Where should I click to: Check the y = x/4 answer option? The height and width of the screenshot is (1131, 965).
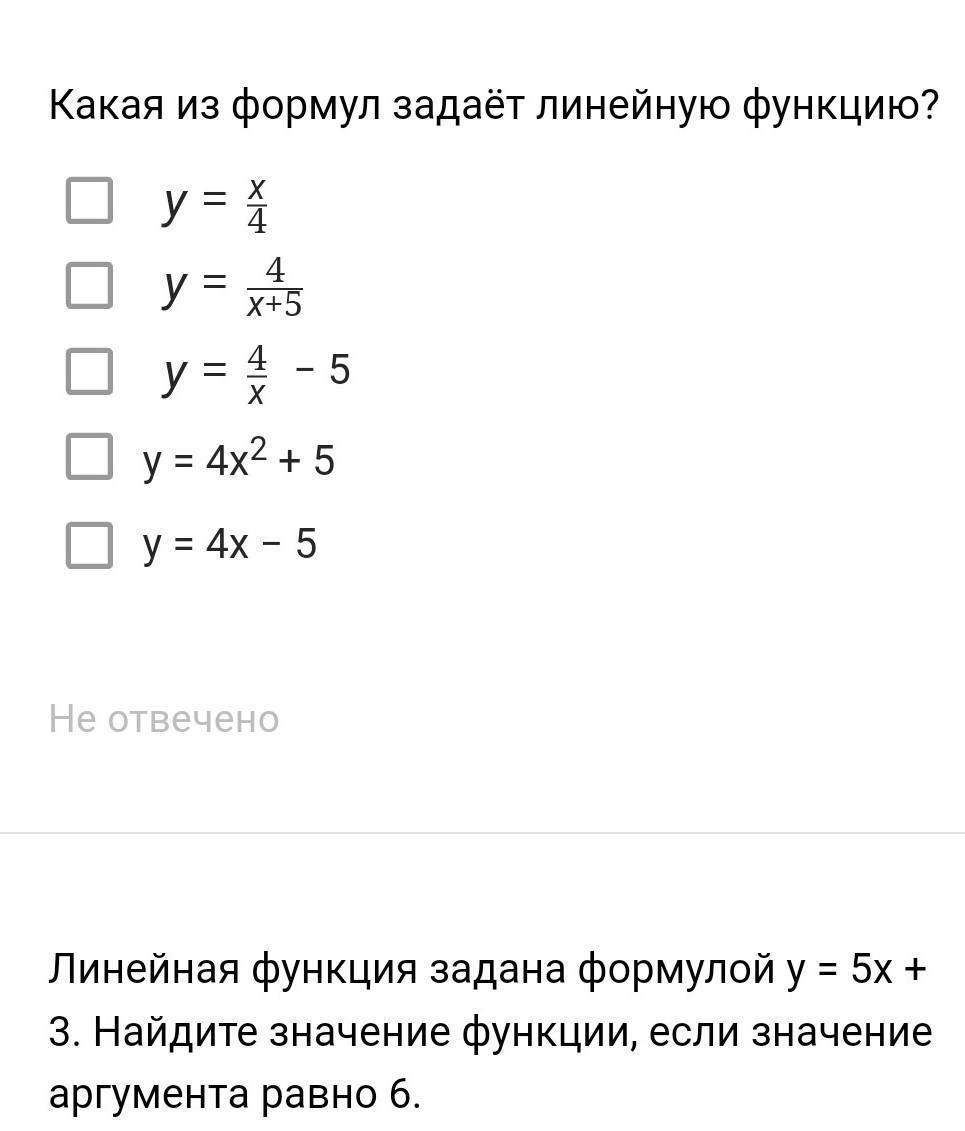(x=89, y=200)
